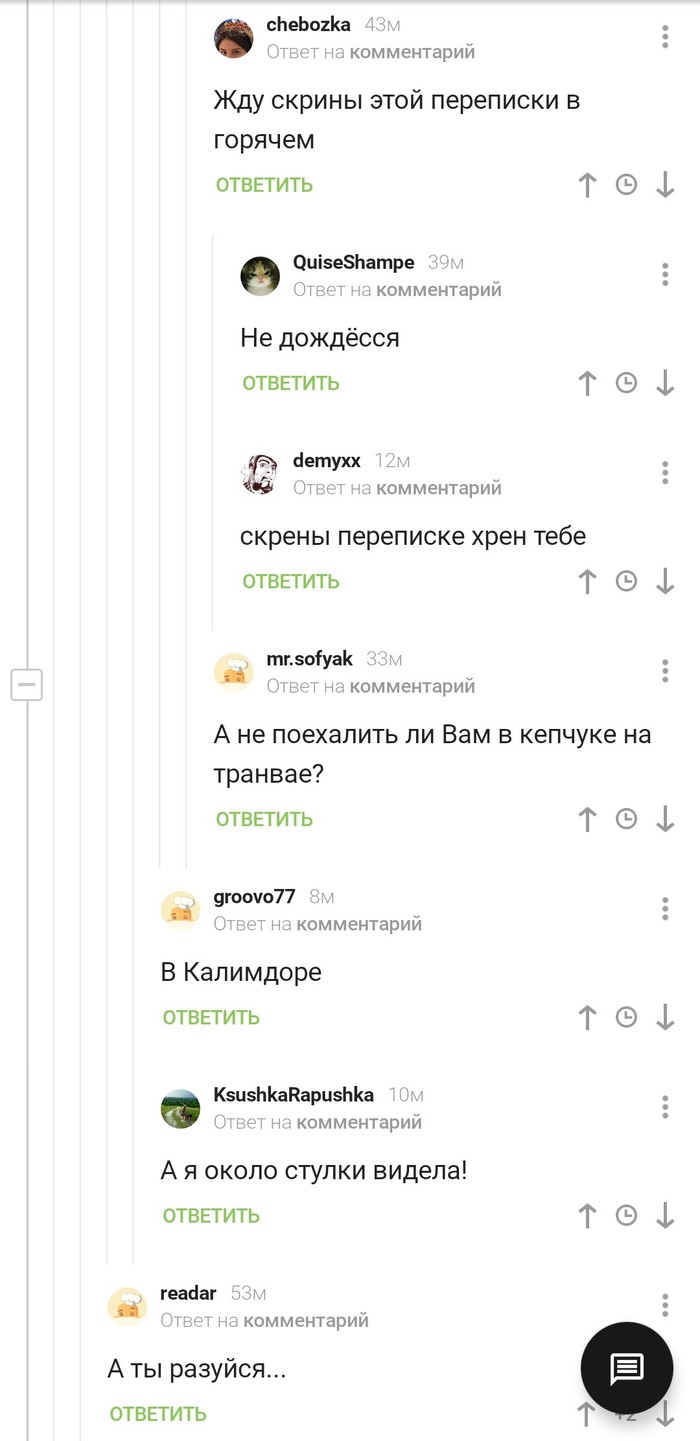The width and height of the screenshot is (700, 1441).
Task: Write a new comment via floating button
Action: coord(627,1368)
